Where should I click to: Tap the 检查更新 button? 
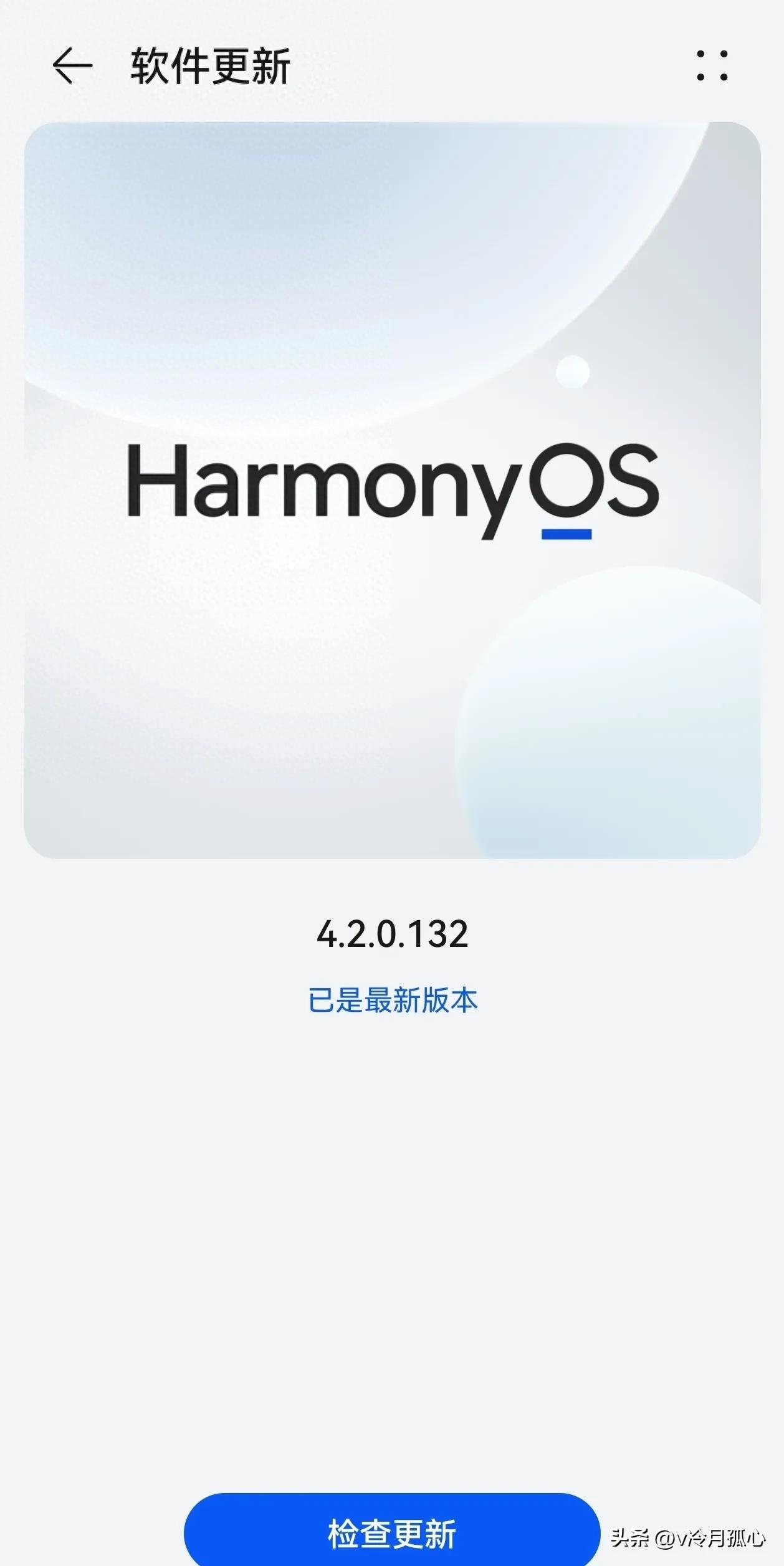391,1533
